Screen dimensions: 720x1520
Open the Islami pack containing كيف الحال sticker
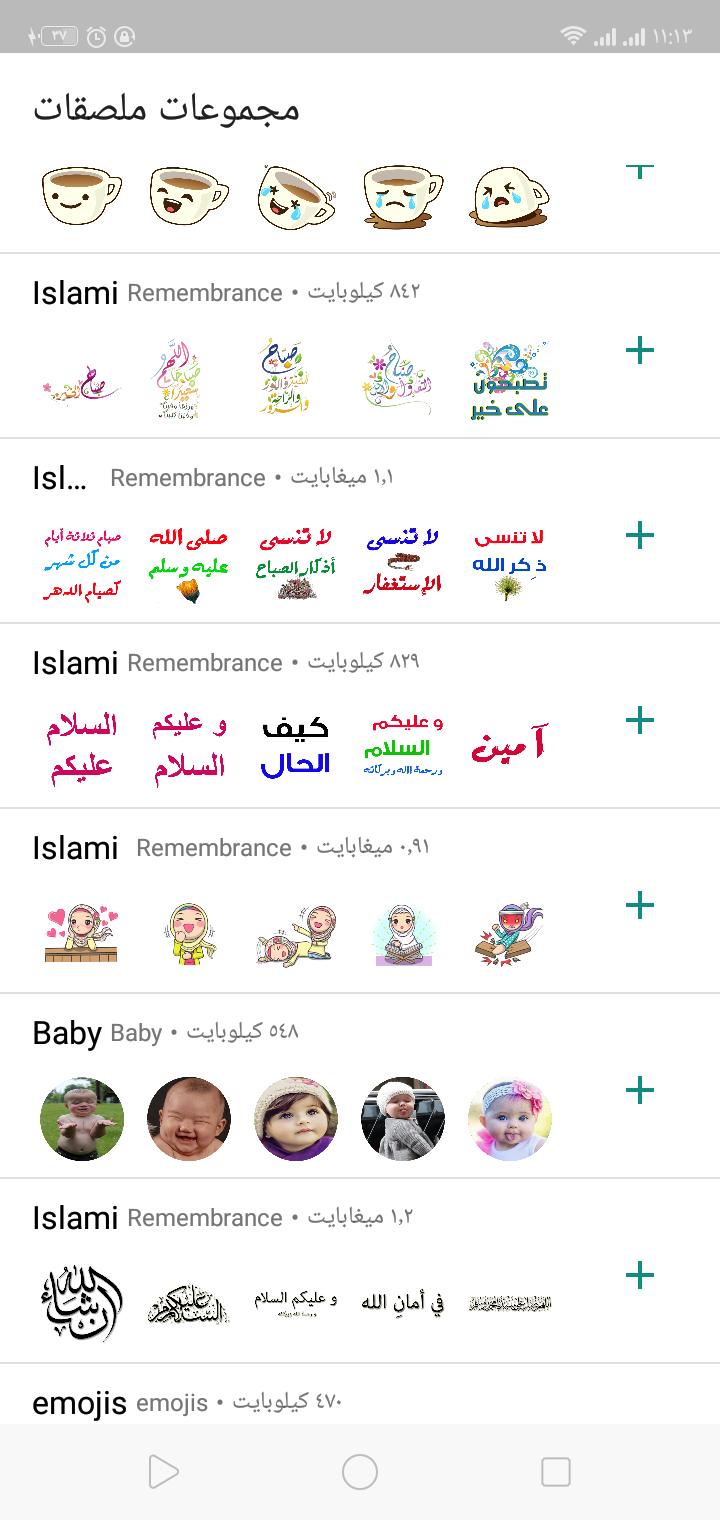pyautogui.click(x=360, y=716)
